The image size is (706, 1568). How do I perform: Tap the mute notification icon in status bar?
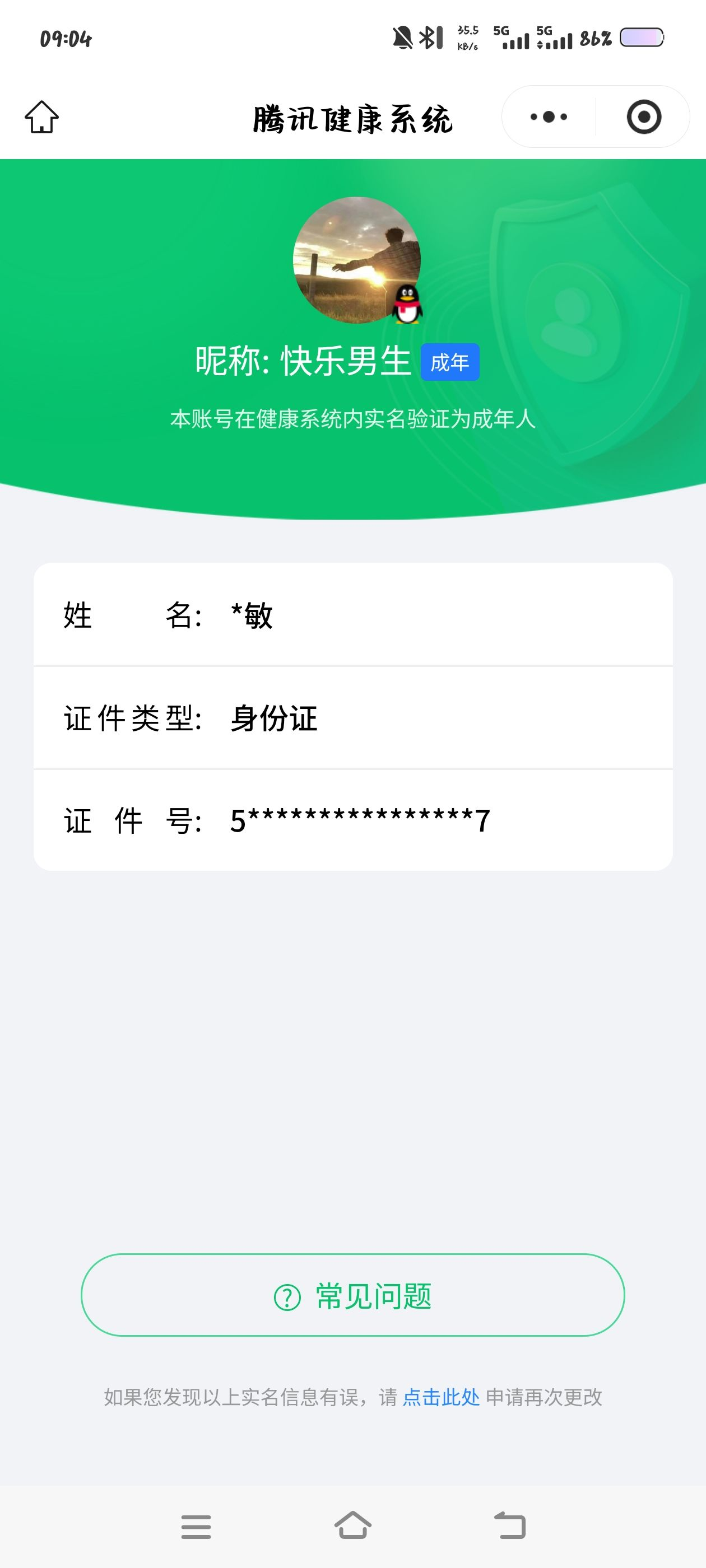point(400,36)
